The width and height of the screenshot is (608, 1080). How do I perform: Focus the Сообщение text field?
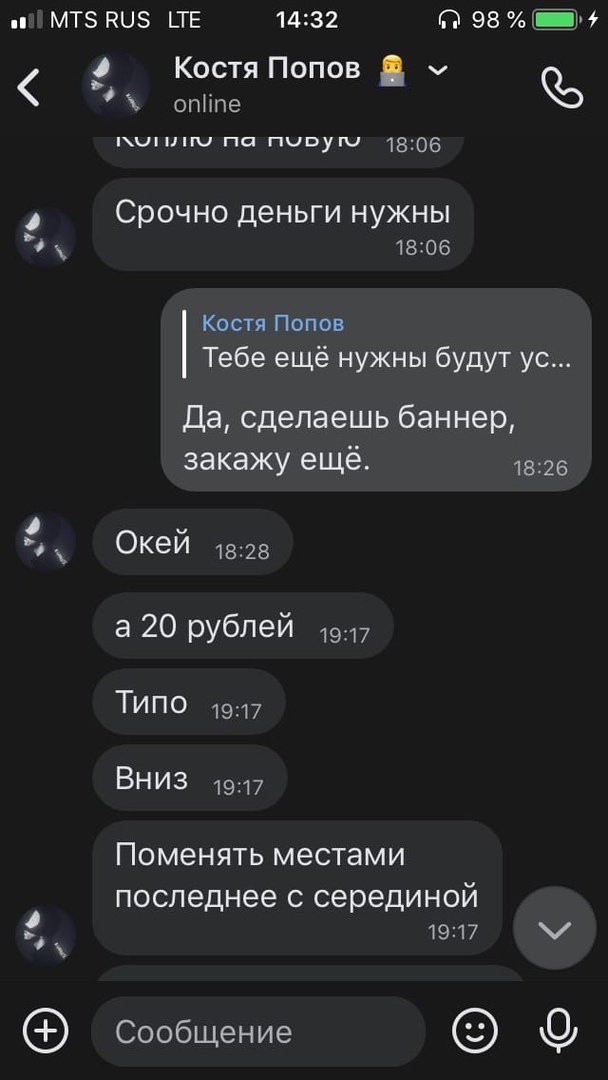258,1031
